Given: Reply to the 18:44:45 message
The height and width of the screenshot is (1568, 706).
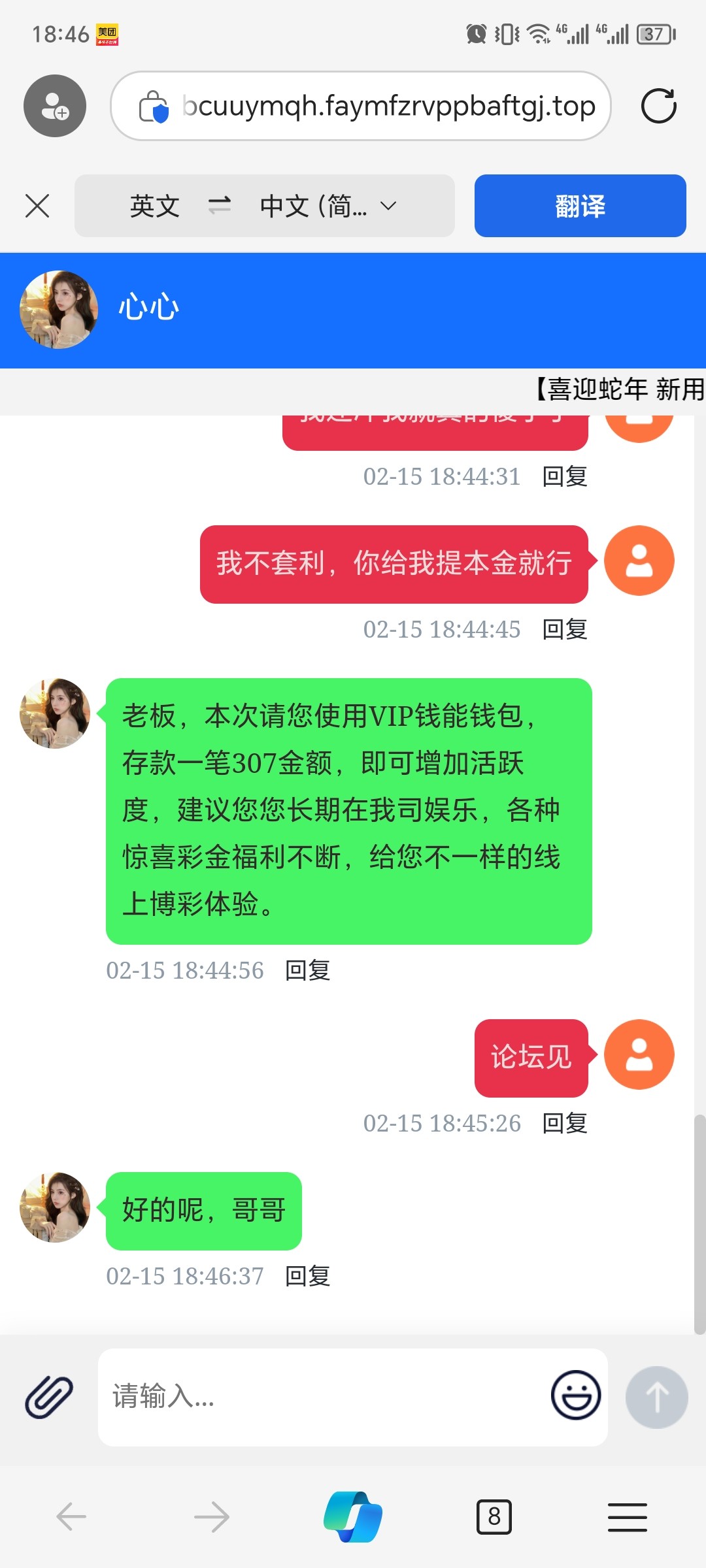Looking at the screenshot, I should click(x=565, y=630).
